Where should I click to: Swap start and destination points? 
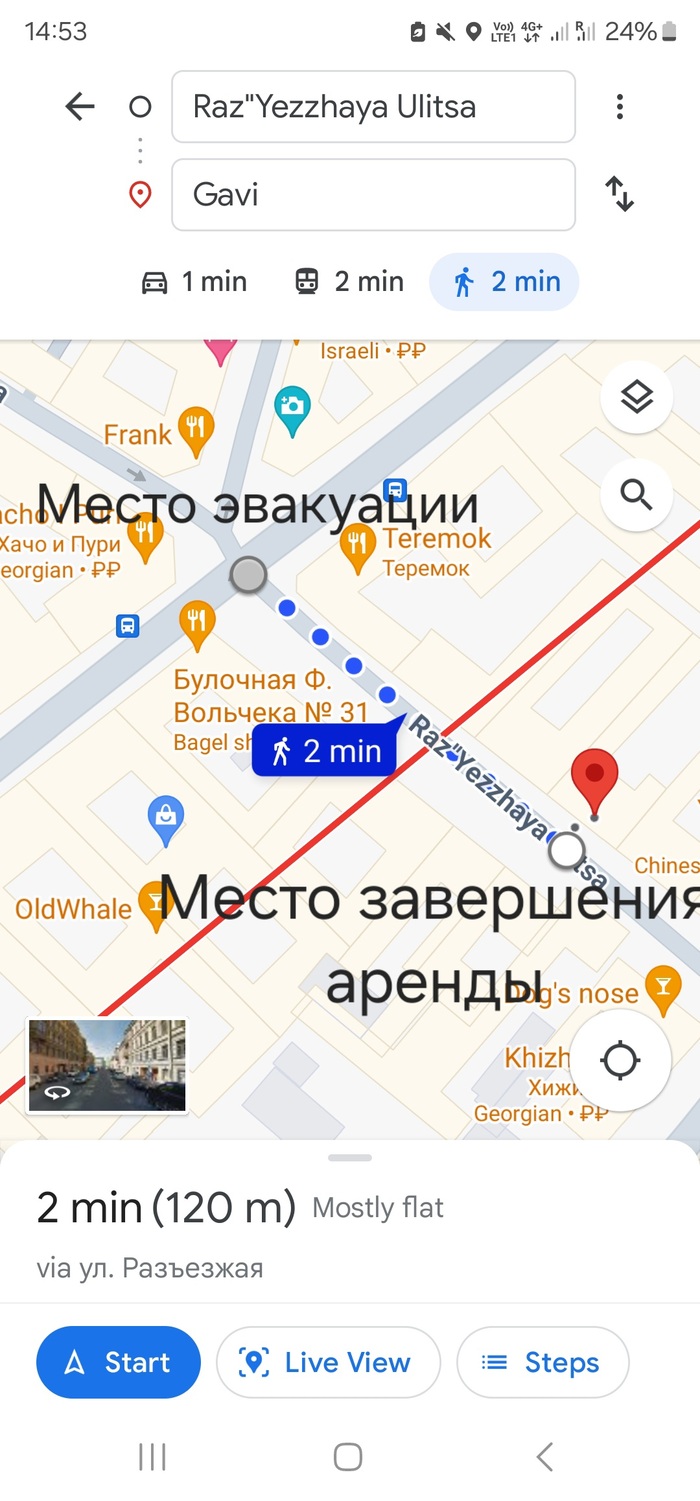pyautogui.click(x=620, y=194)
